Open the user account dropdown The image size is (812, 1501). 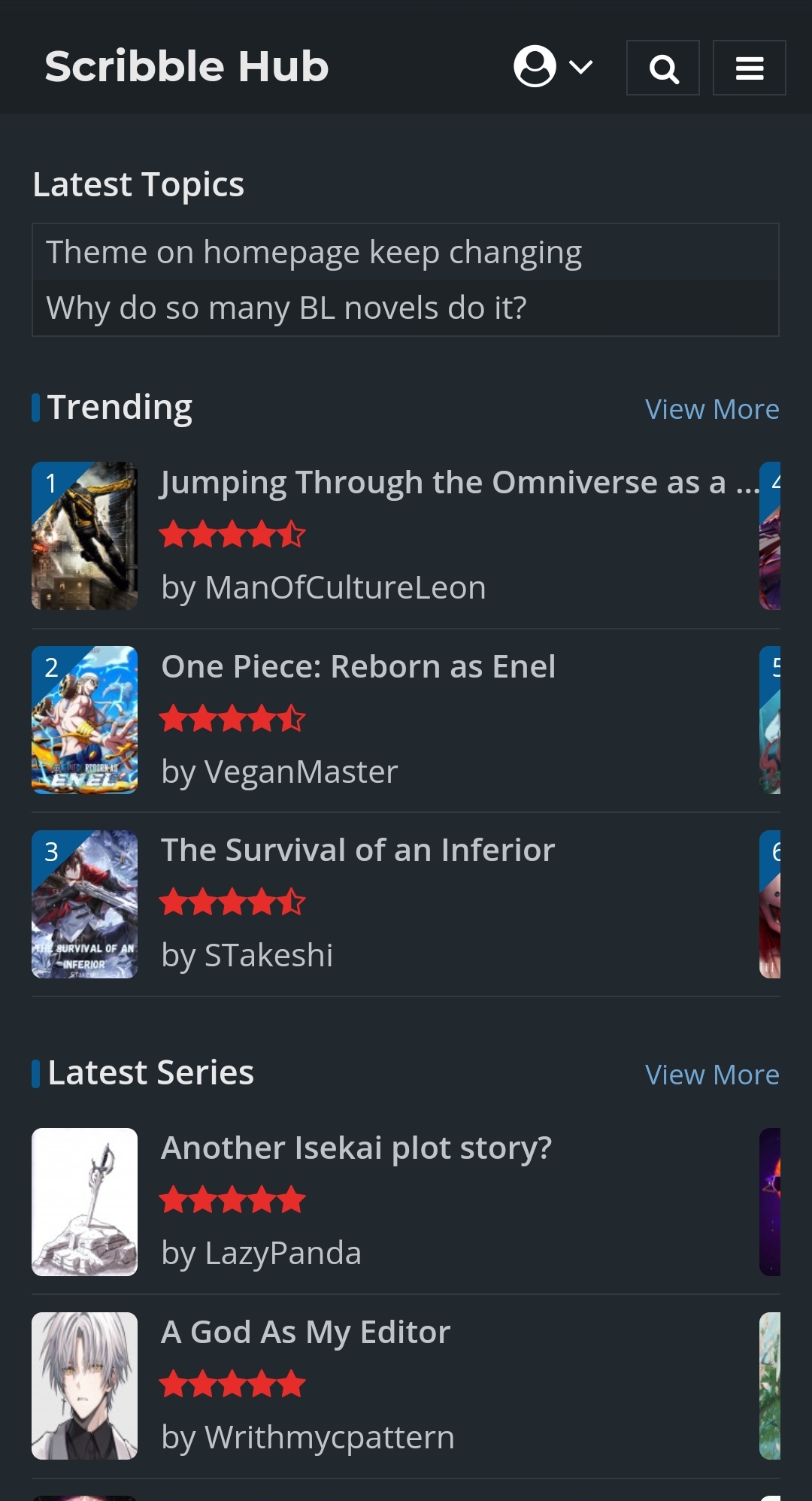point(553,67)
